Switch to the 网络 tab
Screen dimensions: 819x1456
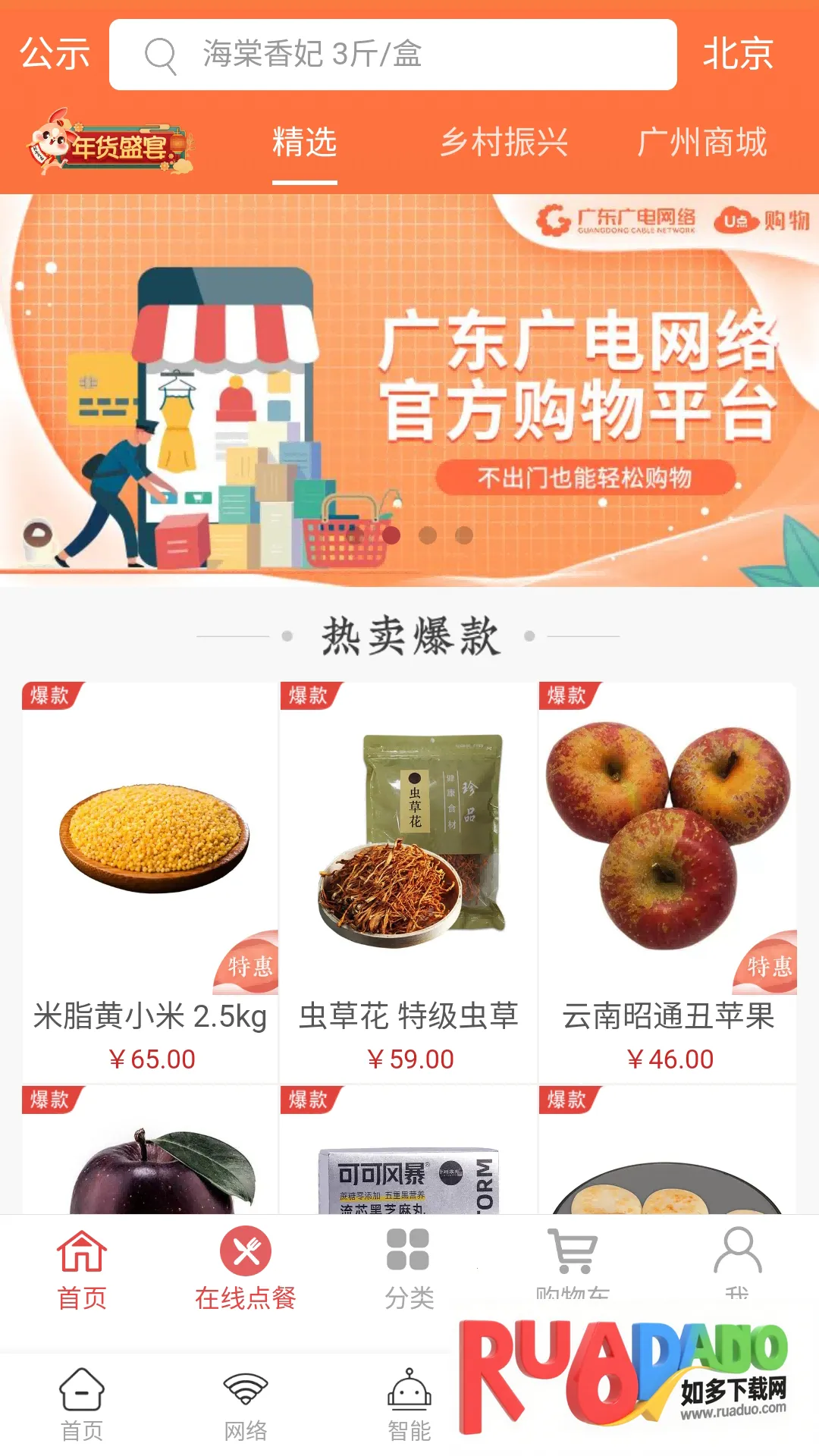[x=246, y=1404]
